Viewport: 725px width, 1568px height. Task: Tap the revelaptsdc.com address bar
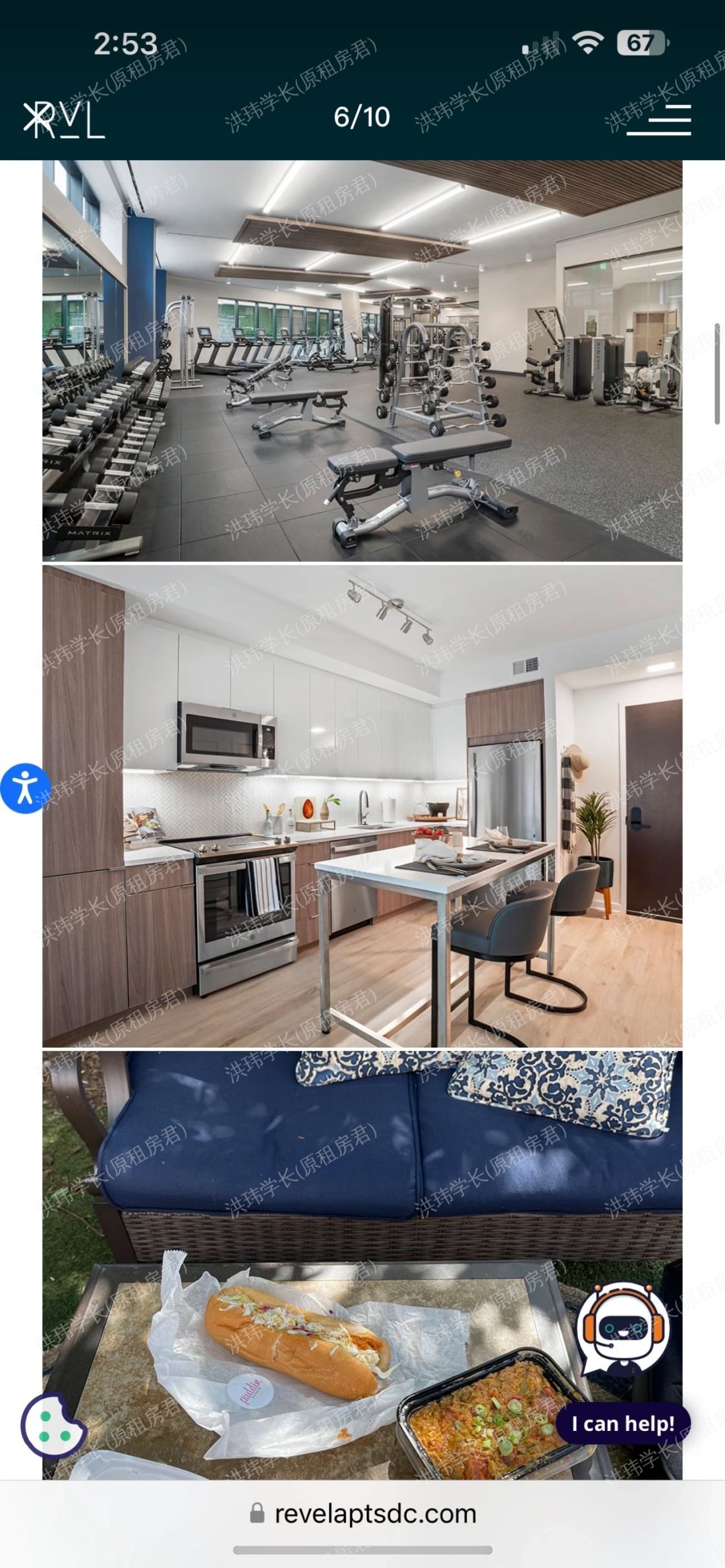(x=362, y=1513)
